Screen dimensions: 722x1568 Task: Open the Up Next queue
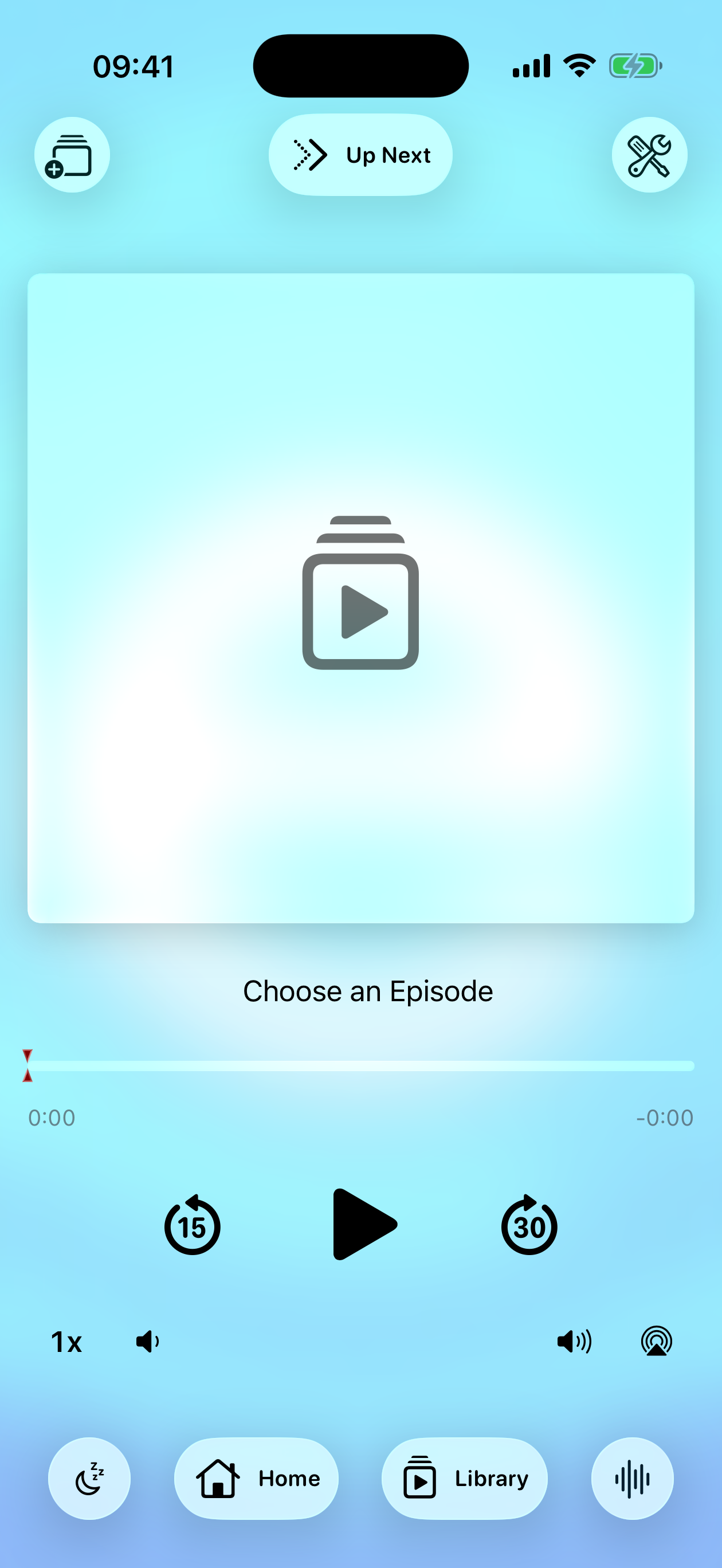coord(360,155)
